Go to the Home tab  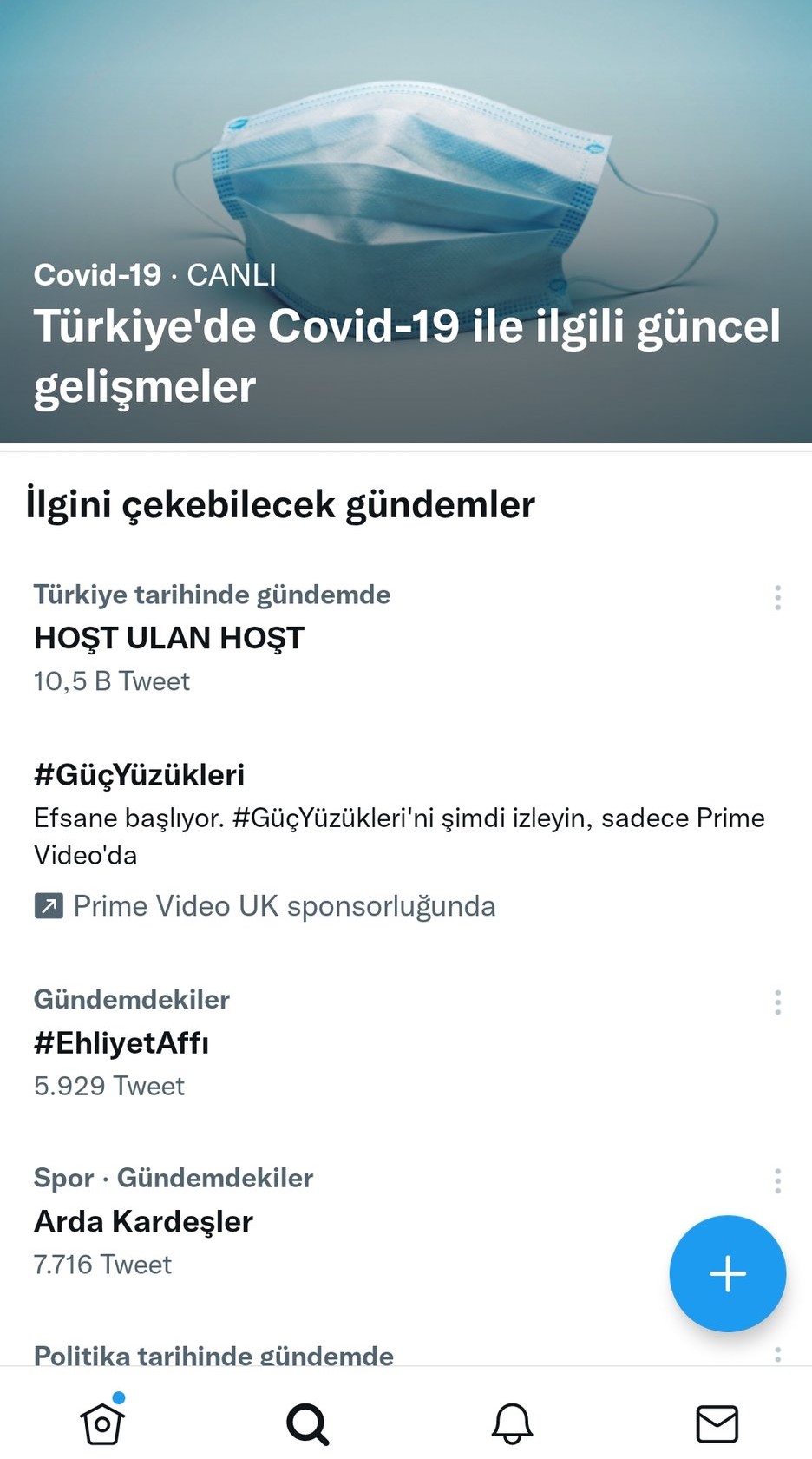(102, 1423)
